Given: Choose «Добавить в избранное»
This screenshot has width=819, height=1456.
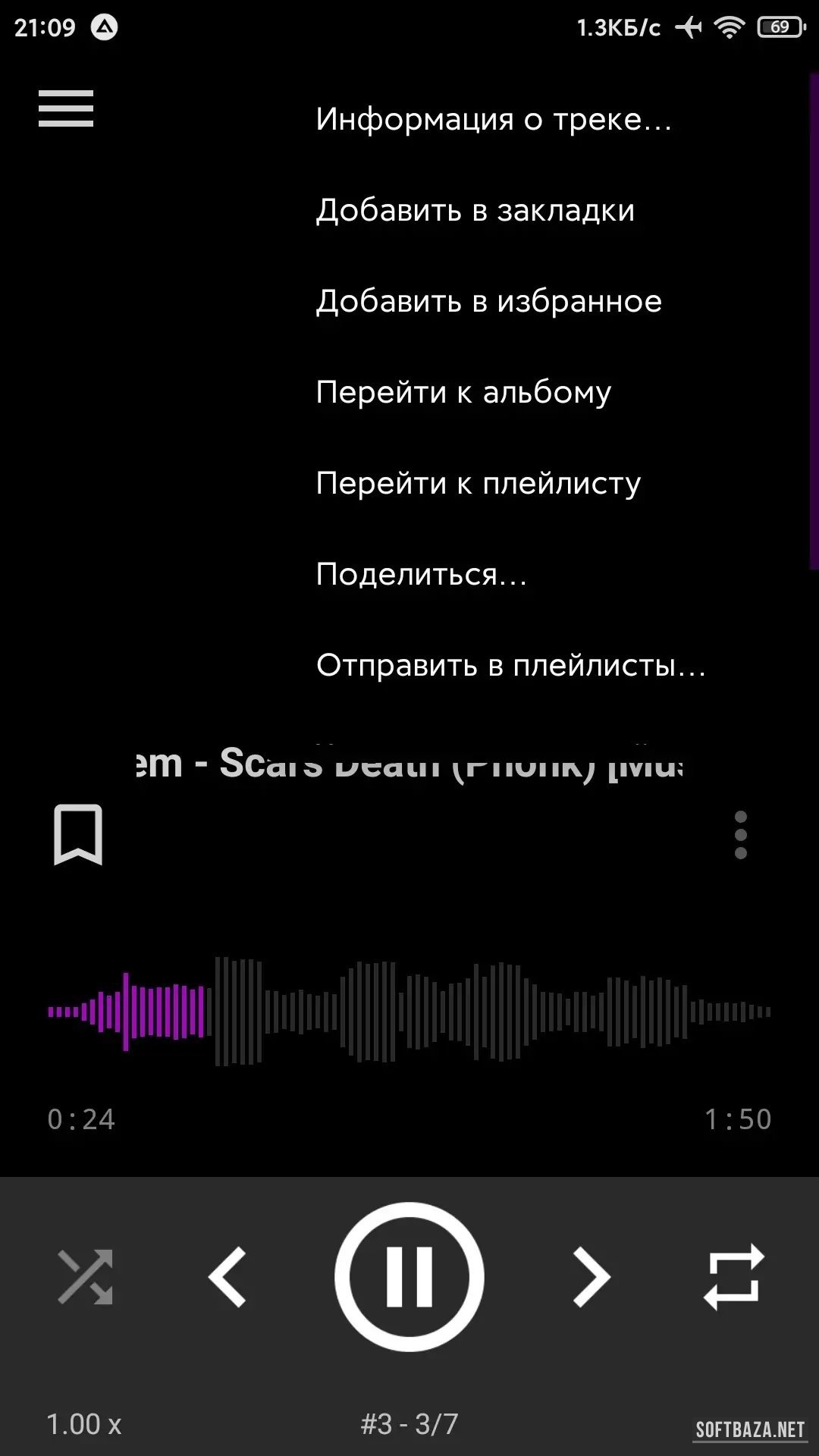Looking at the screenshot, I should pyautogui.click(x=489, y=301).
